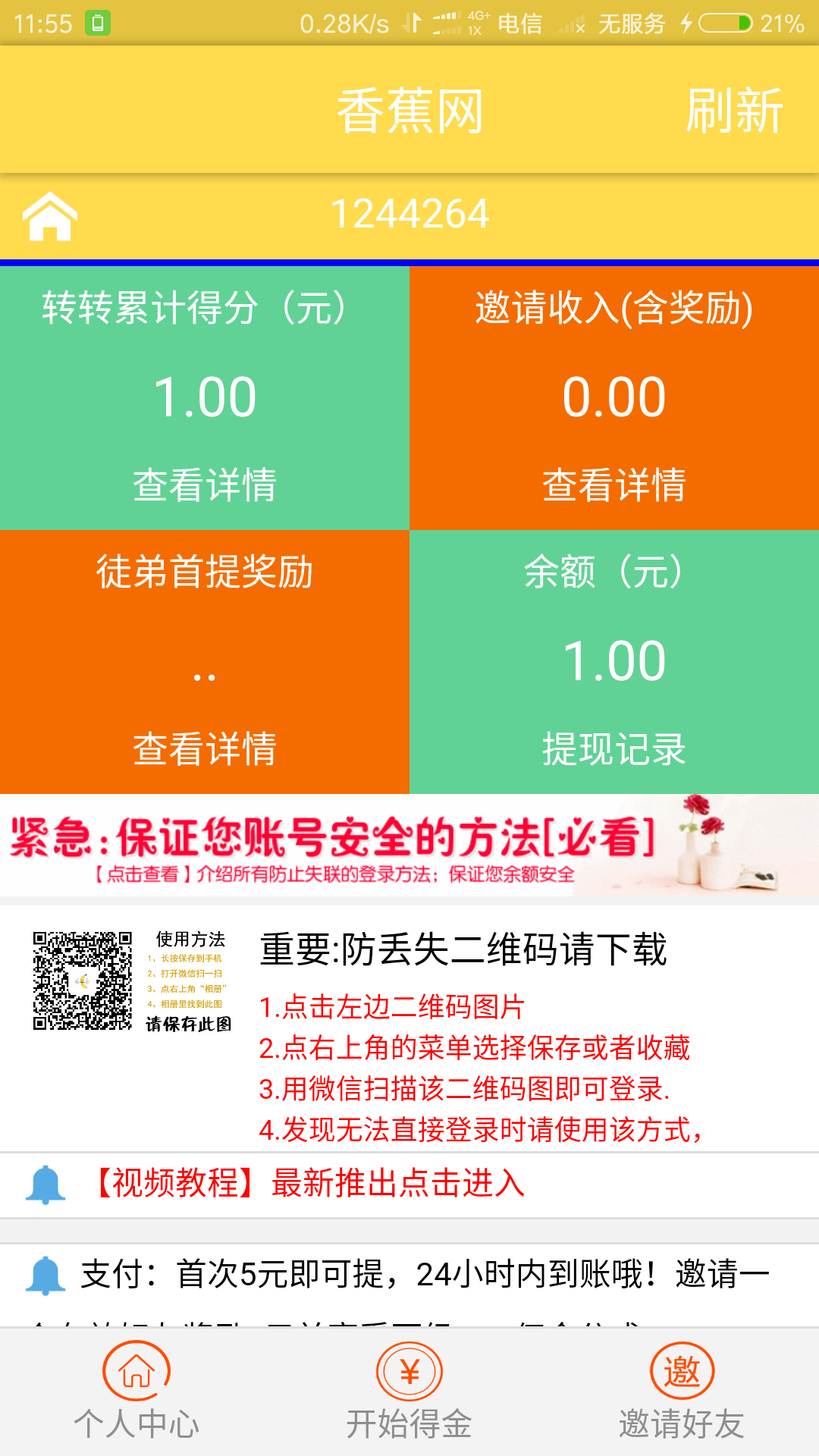
Task: Open 查看详情 under 邀请收入
Action: pos(614,485)
